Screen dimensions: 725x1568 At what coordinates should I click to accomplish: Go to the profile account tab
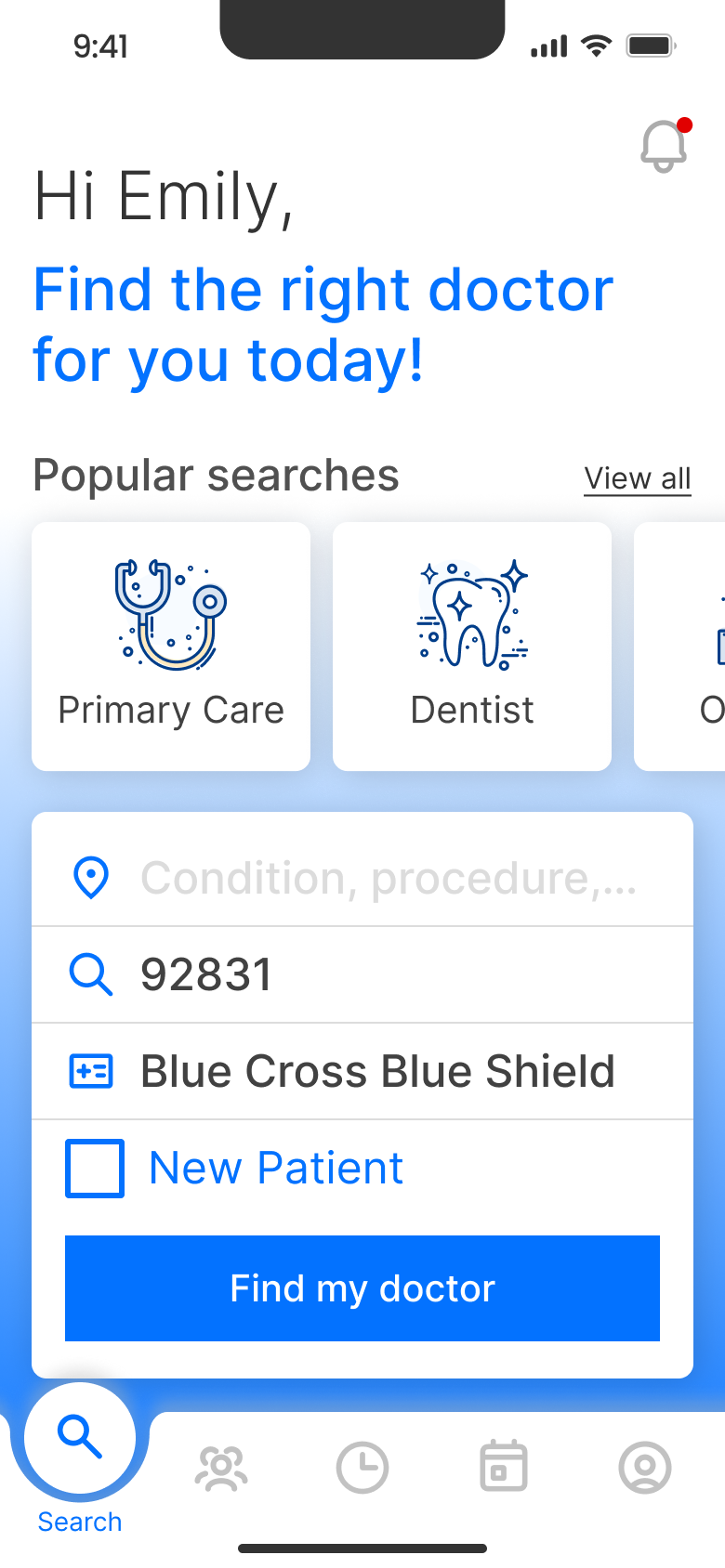645,1469
